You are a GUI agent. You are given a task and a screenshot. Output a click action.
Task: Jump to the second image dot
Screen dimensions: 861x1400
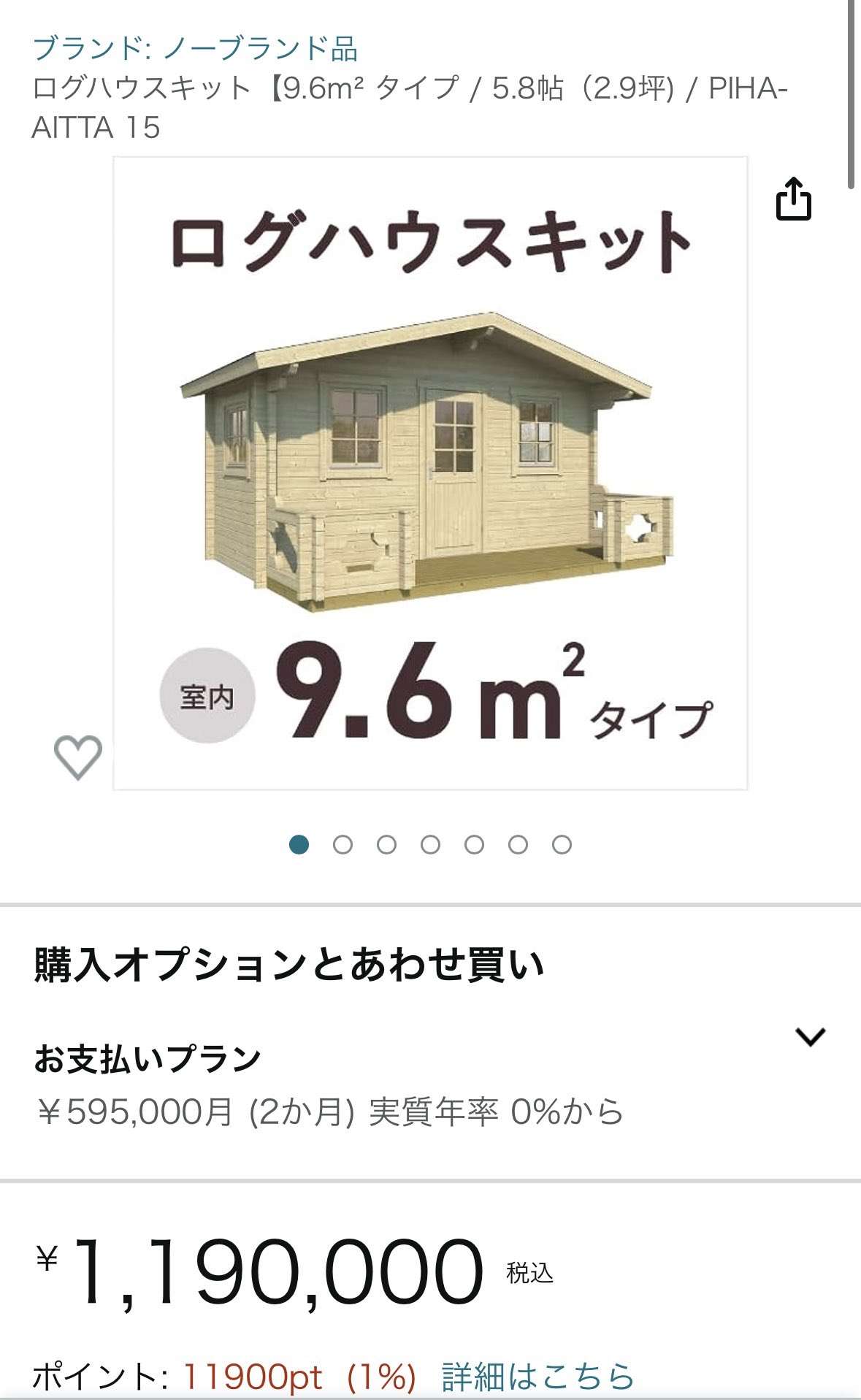(343, 845)
